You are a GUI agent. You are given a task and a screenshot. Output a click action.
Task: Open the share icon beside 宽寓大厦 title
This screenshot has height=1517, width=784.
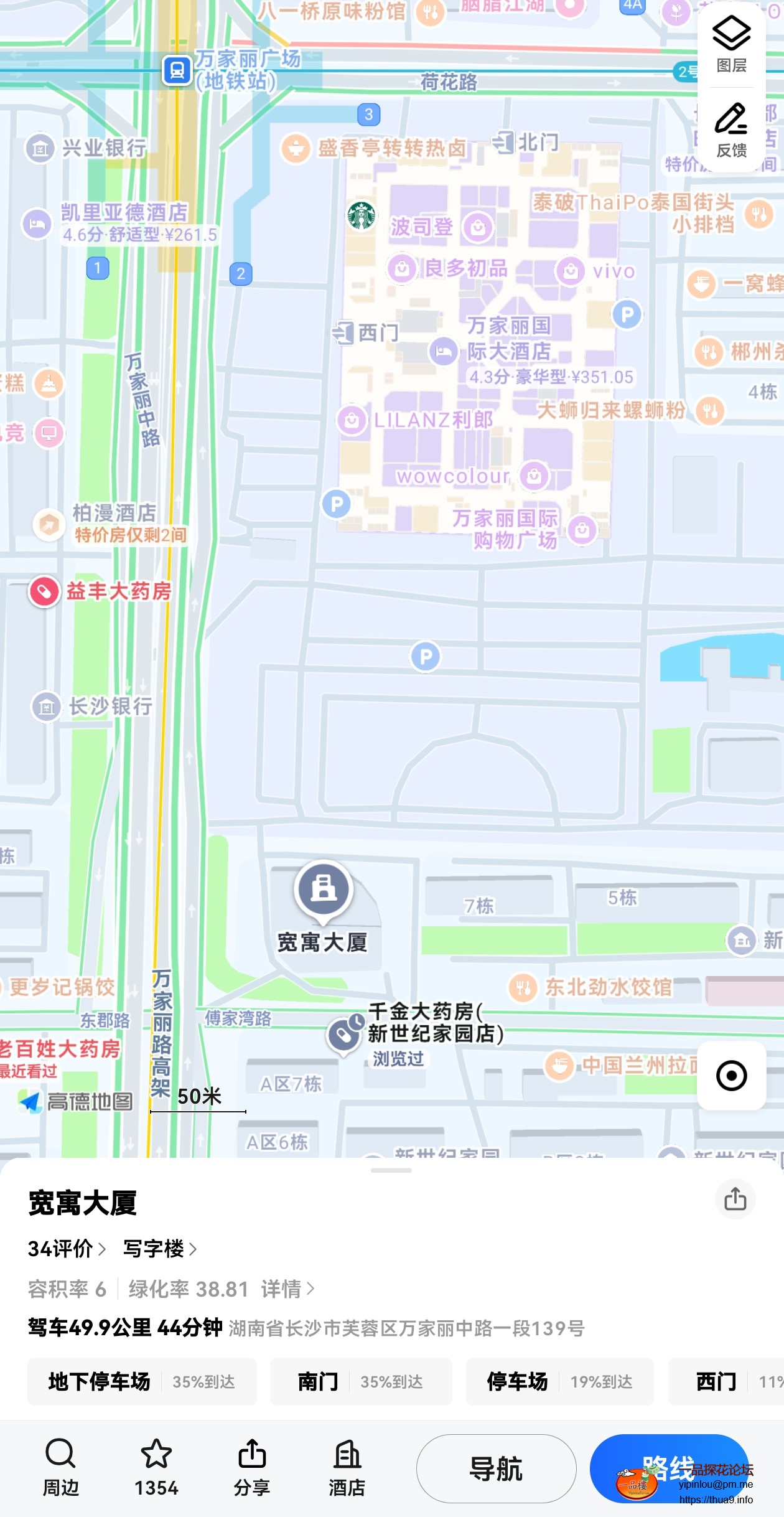click(735, 1199)
